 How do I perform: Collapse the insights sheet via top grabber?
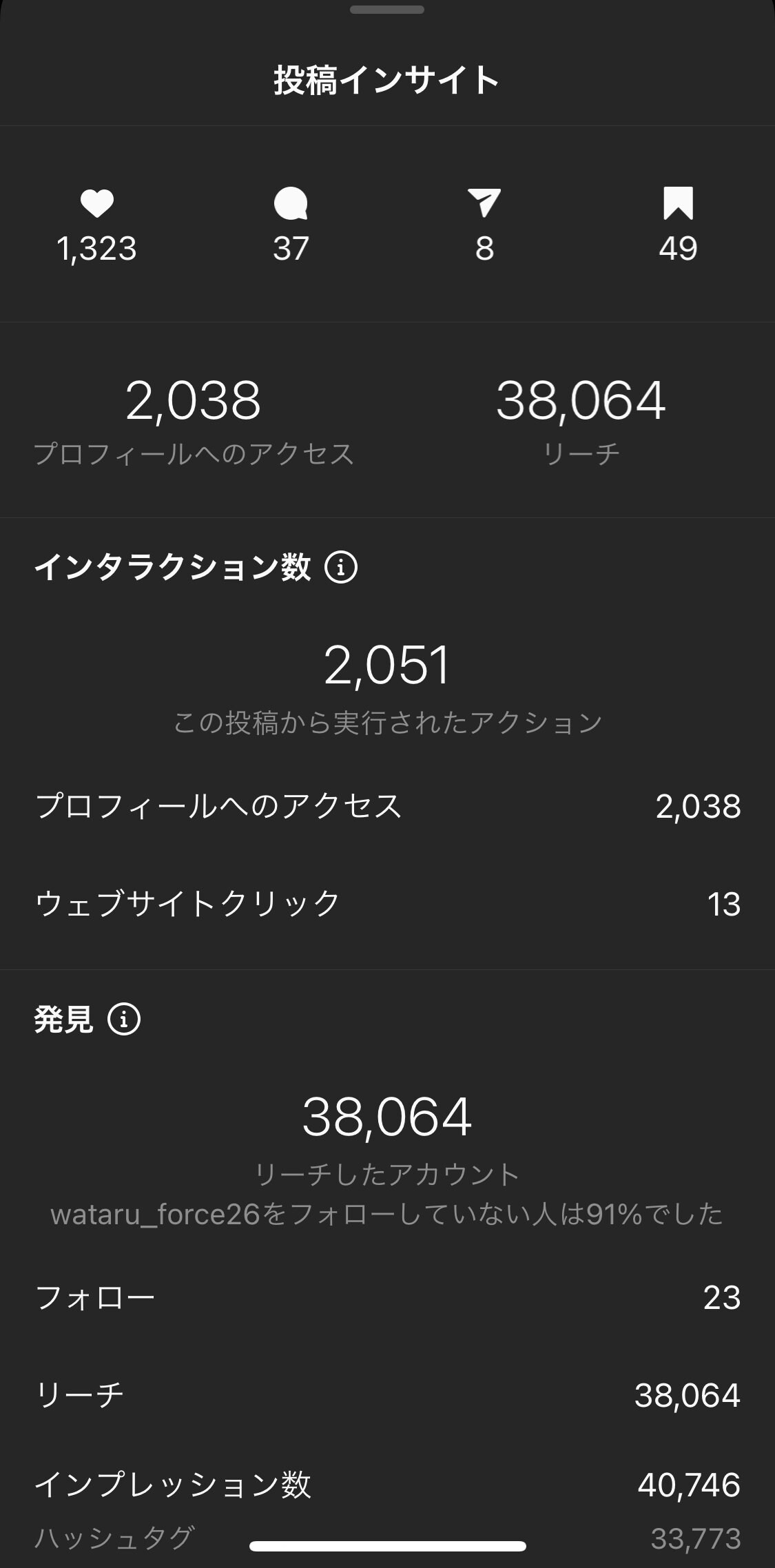pyautogui.click(x=387, y=10)
